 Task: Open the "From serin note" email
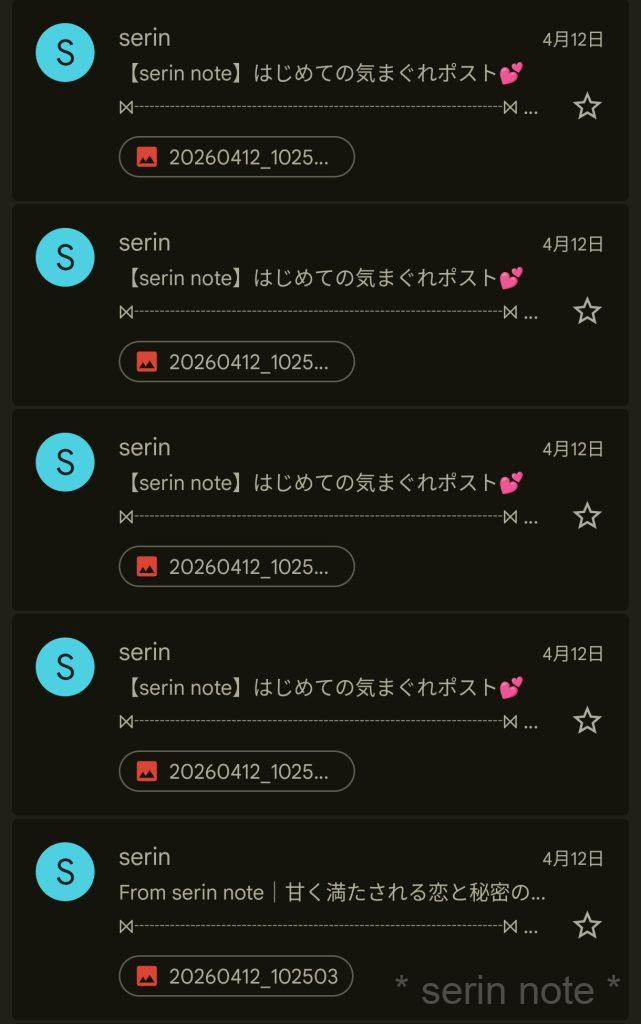tap(330, 892)
